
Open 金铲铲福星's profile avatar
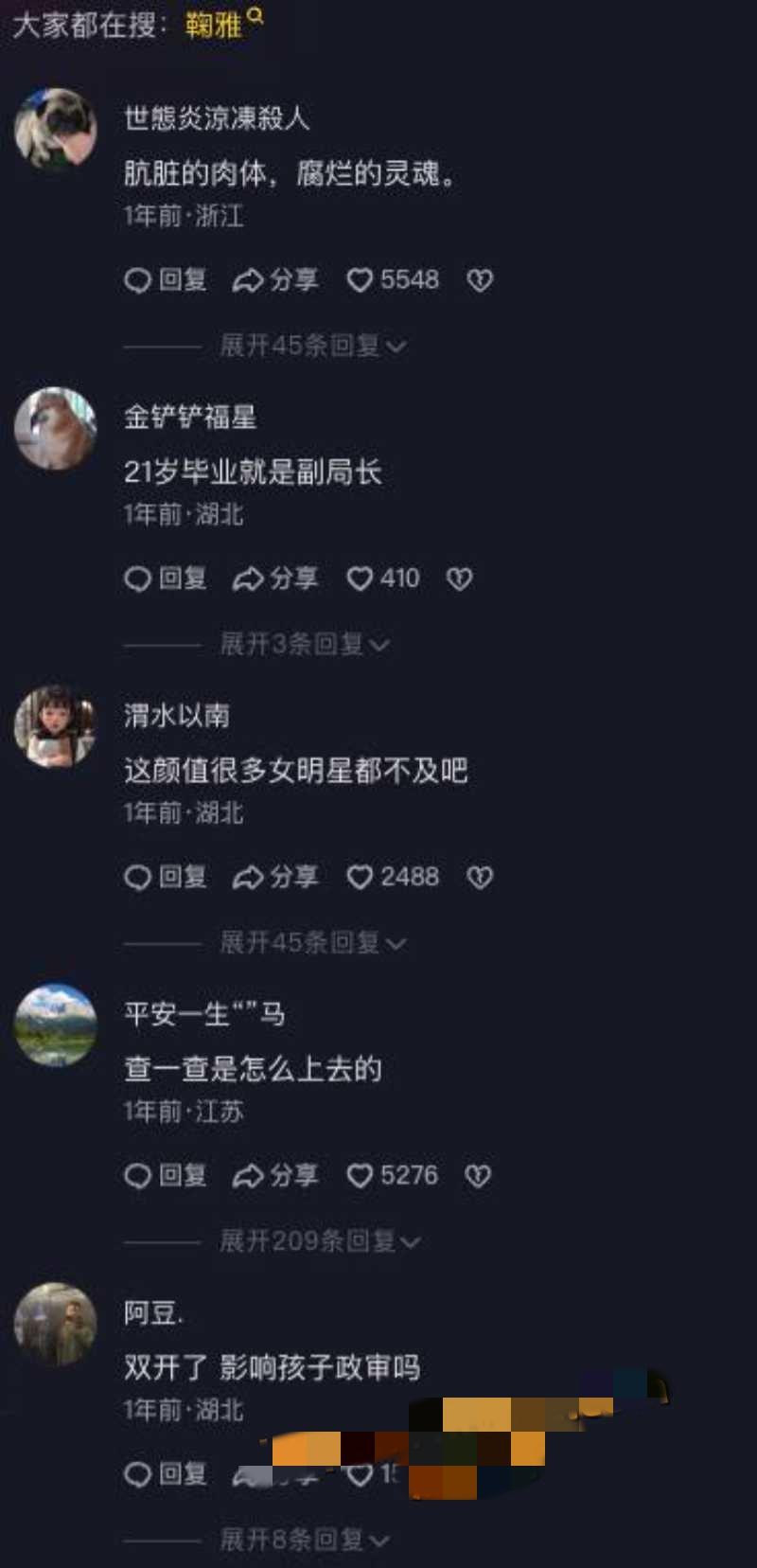(55, 428)
